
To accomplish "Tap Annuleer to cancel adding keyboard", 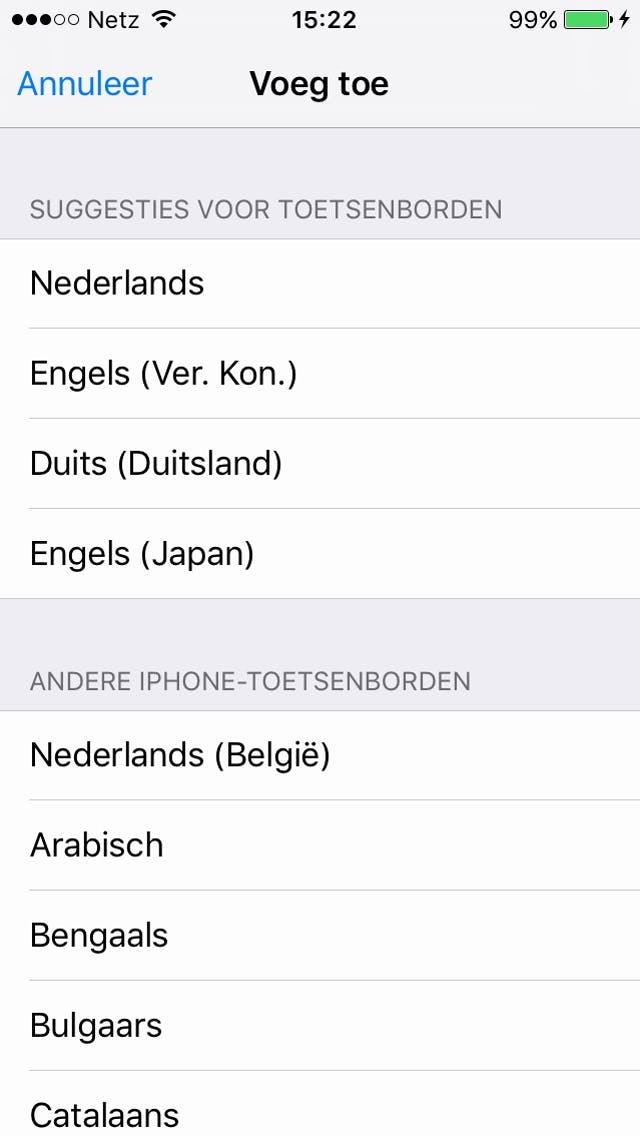I will tap(85, 84).
